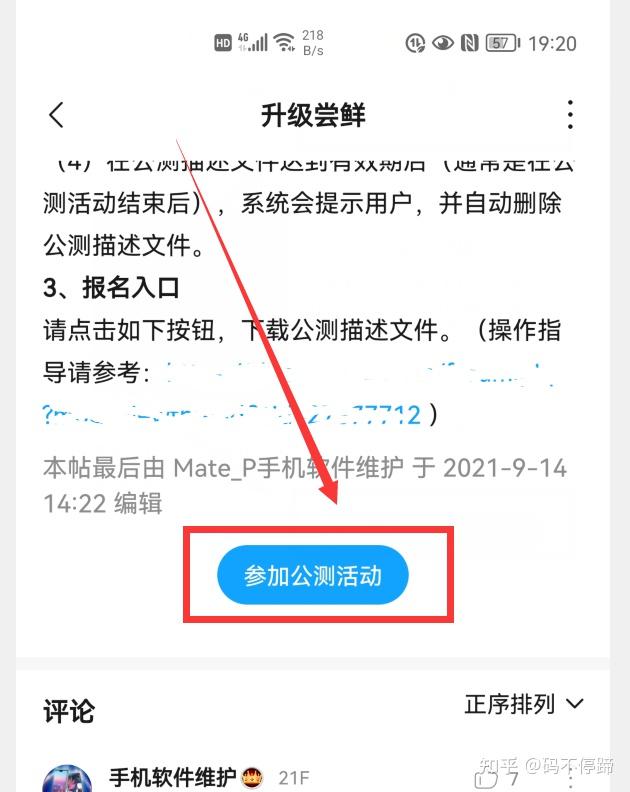Go back using the top-left arrow
The width and height of the screenshot is (630, 792).
[x=56, y=115]
